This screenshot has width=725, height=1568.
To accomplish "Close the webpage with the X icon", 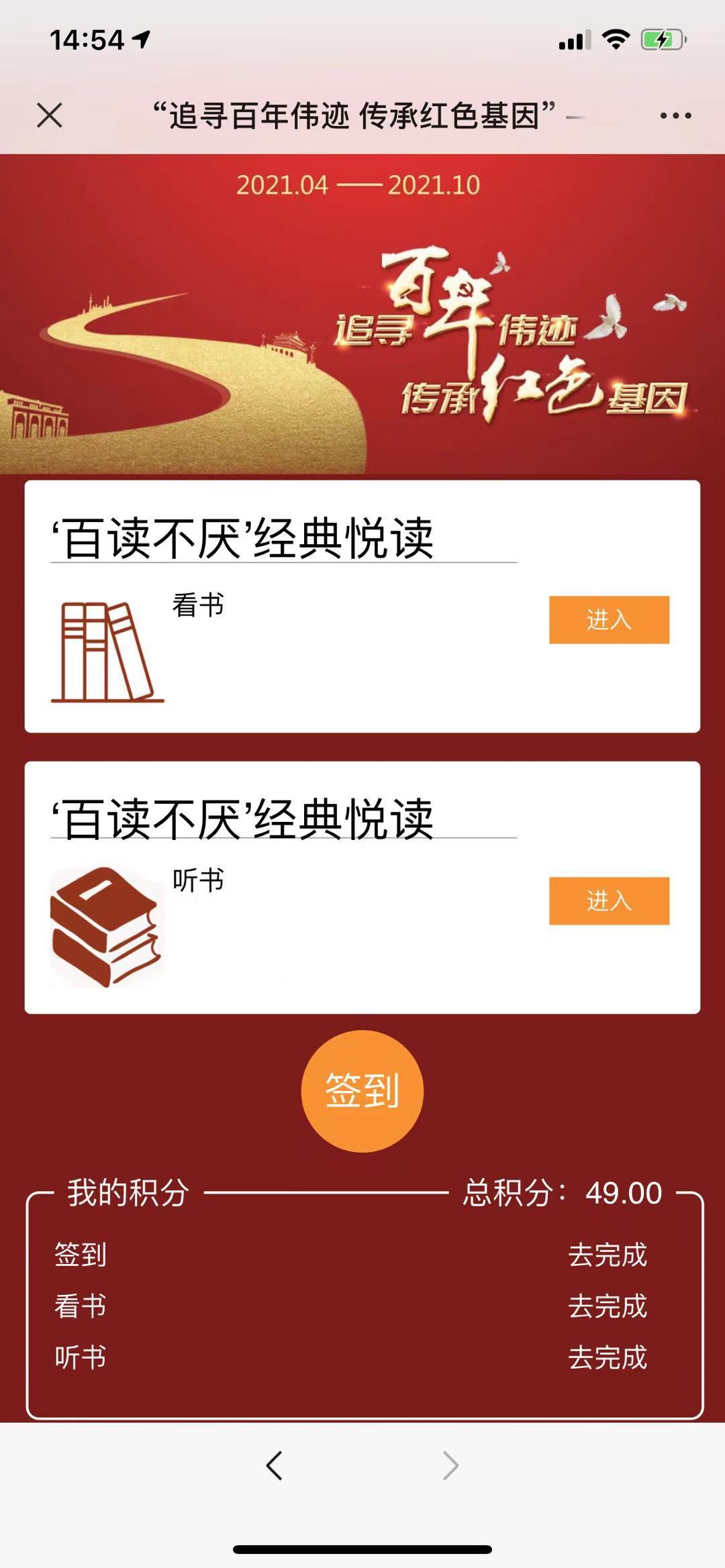I will click(50, 115).
